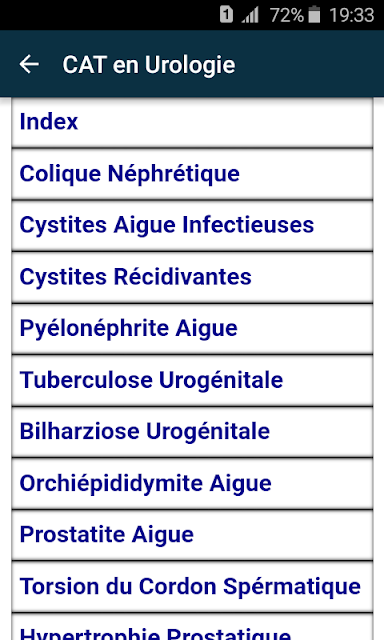Viewport: 384px width, 640px height.
Task: Open Colique Néphrétique
Action: pos(192,174)
